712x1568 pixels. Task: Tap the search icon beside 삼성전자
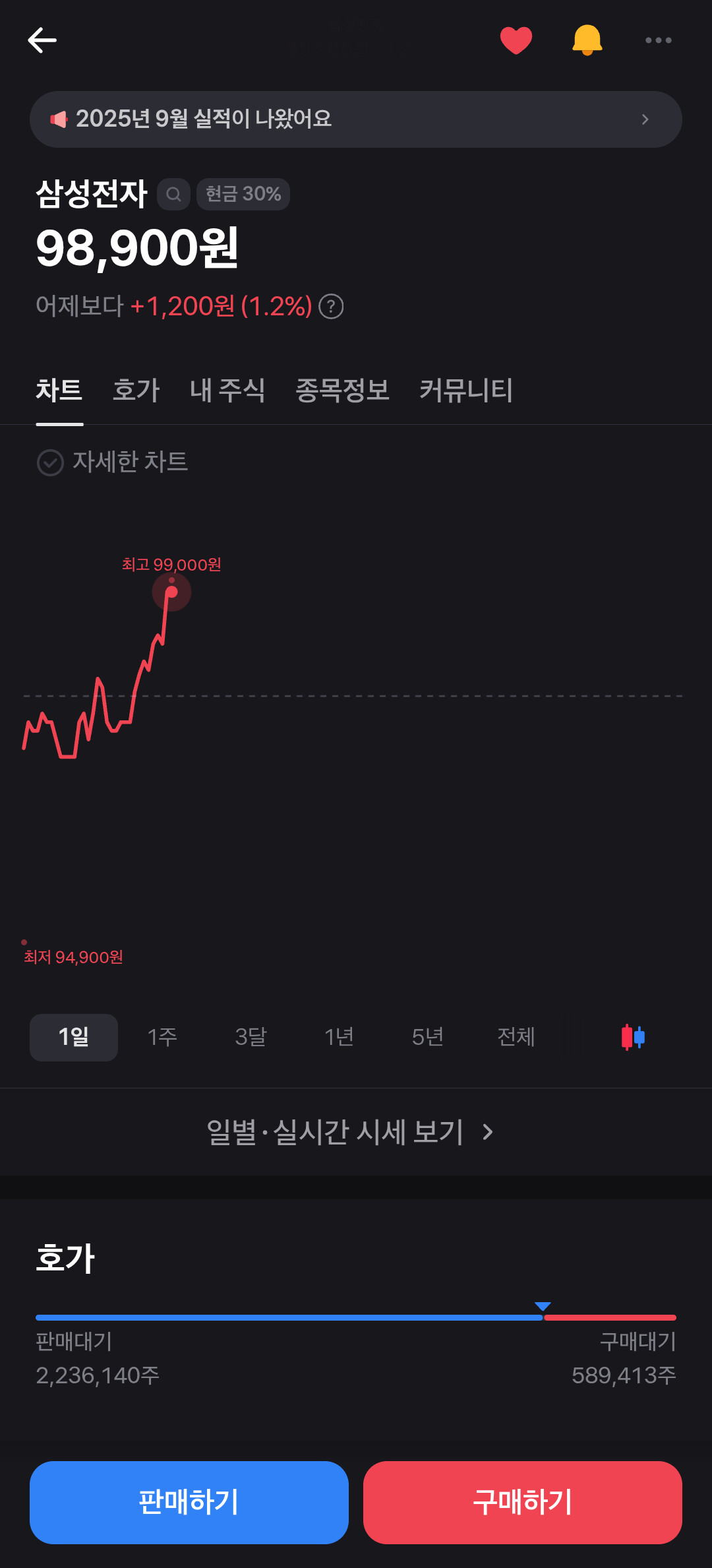pos(173,194)
